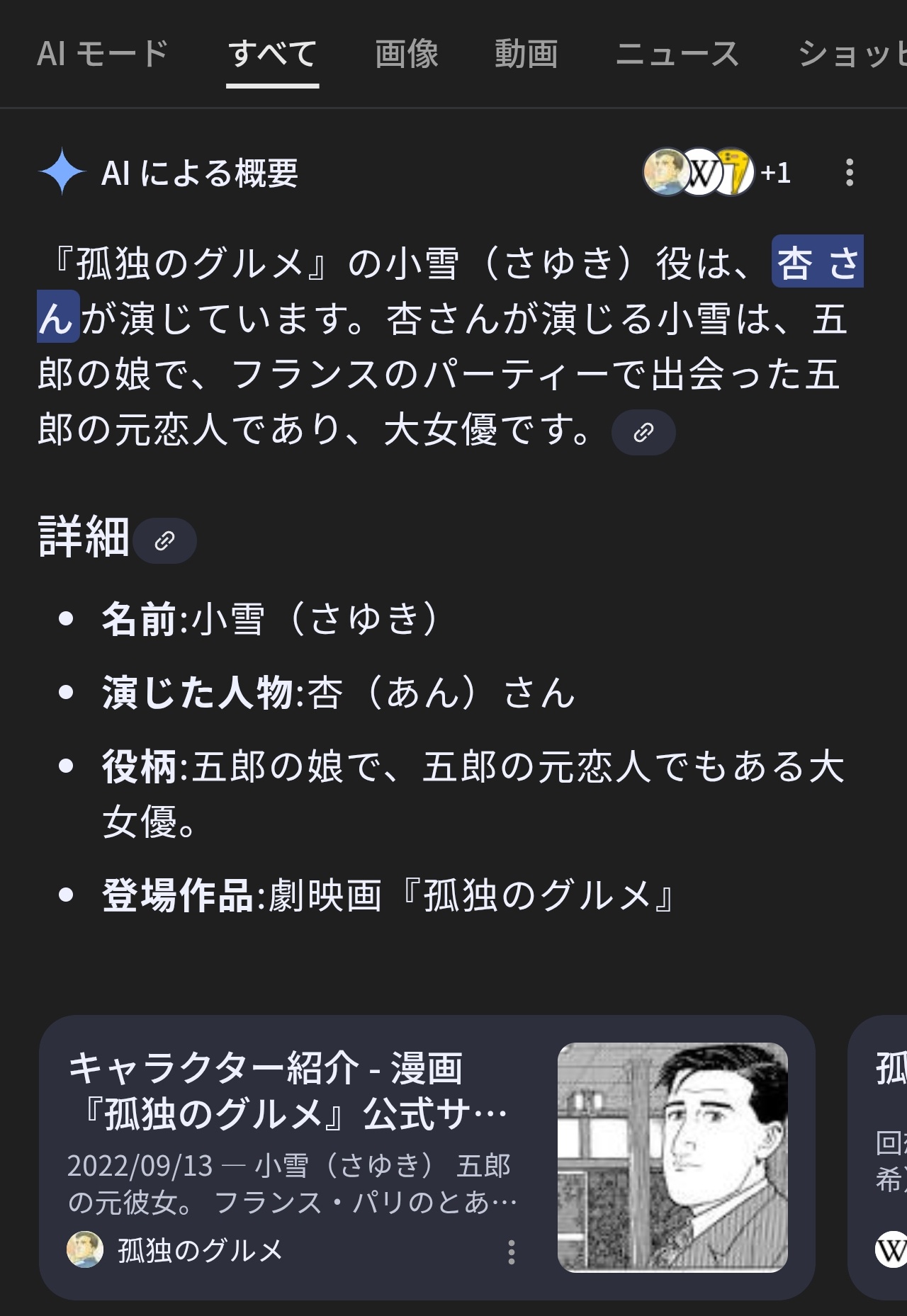Open options for the キャラクター紹介 card
Screen dimensions: 907x1316
(x=511, y=1252)
